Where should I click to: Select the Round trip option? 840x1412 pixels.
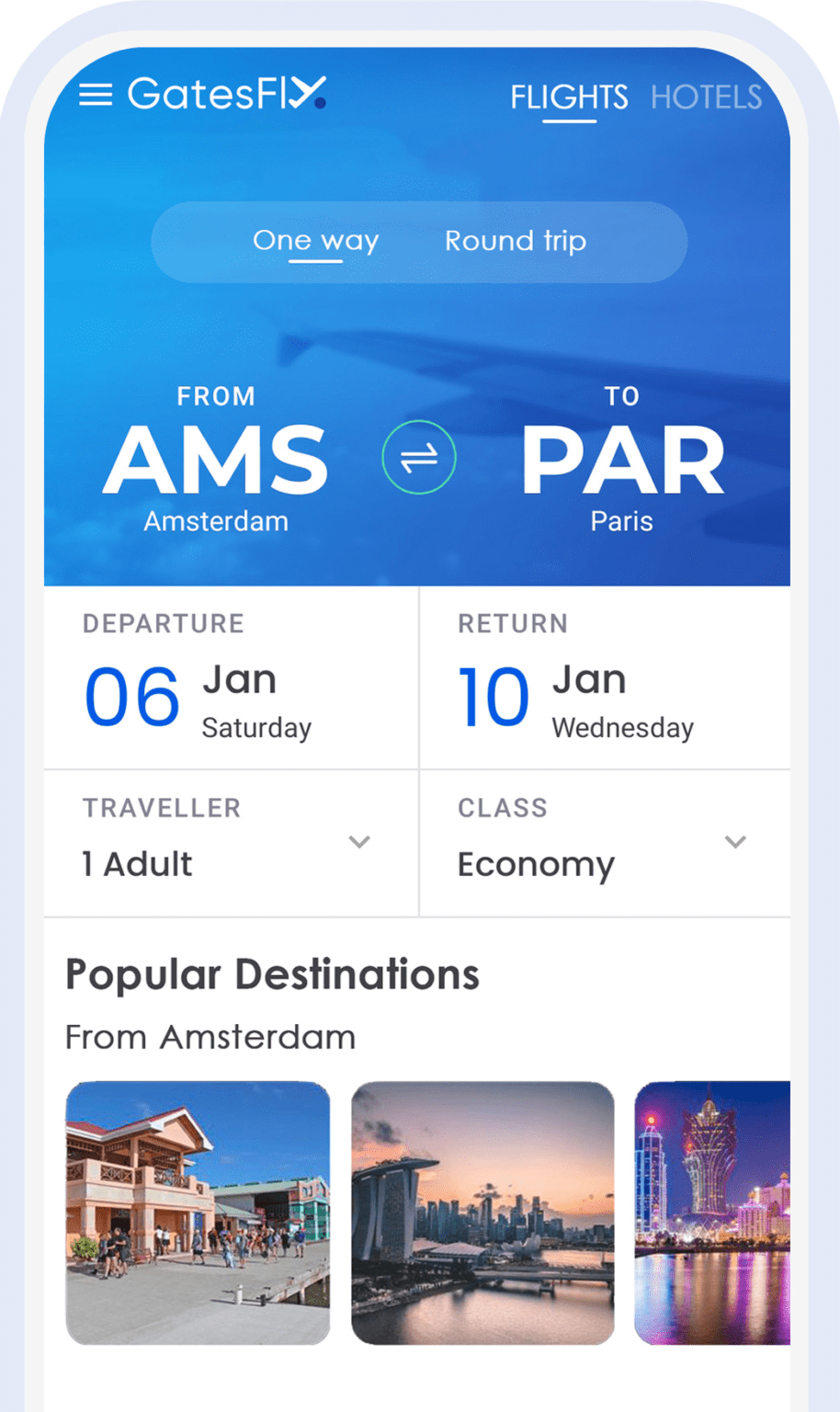[515, 241]
